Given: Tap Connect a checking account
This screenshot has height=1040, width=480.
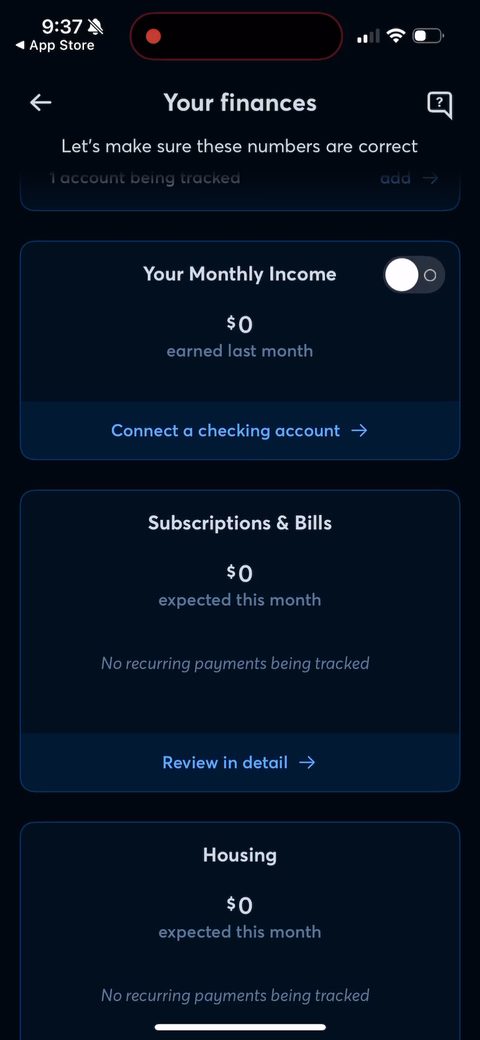Looking at the screenshot, I should [239, 430].
